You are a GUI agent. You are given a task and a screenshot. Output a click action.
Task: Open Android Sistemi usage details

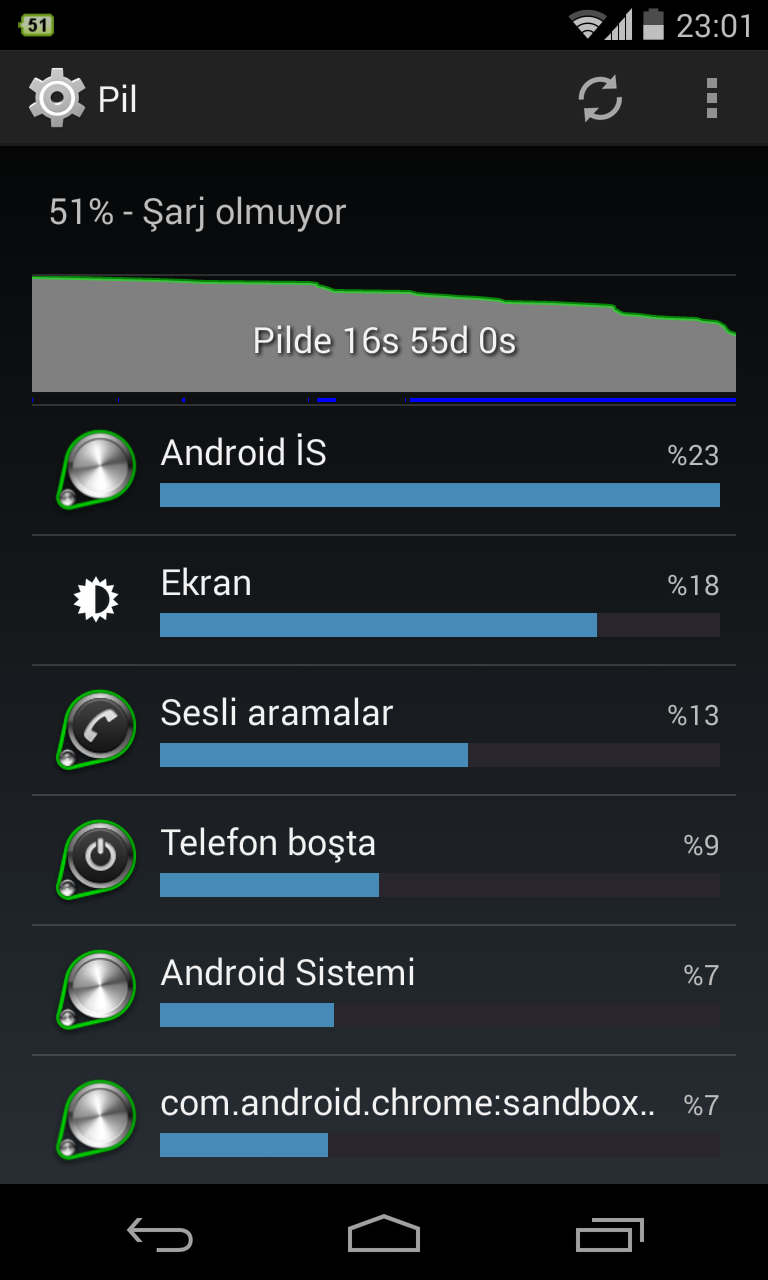(x=384, y=990)
